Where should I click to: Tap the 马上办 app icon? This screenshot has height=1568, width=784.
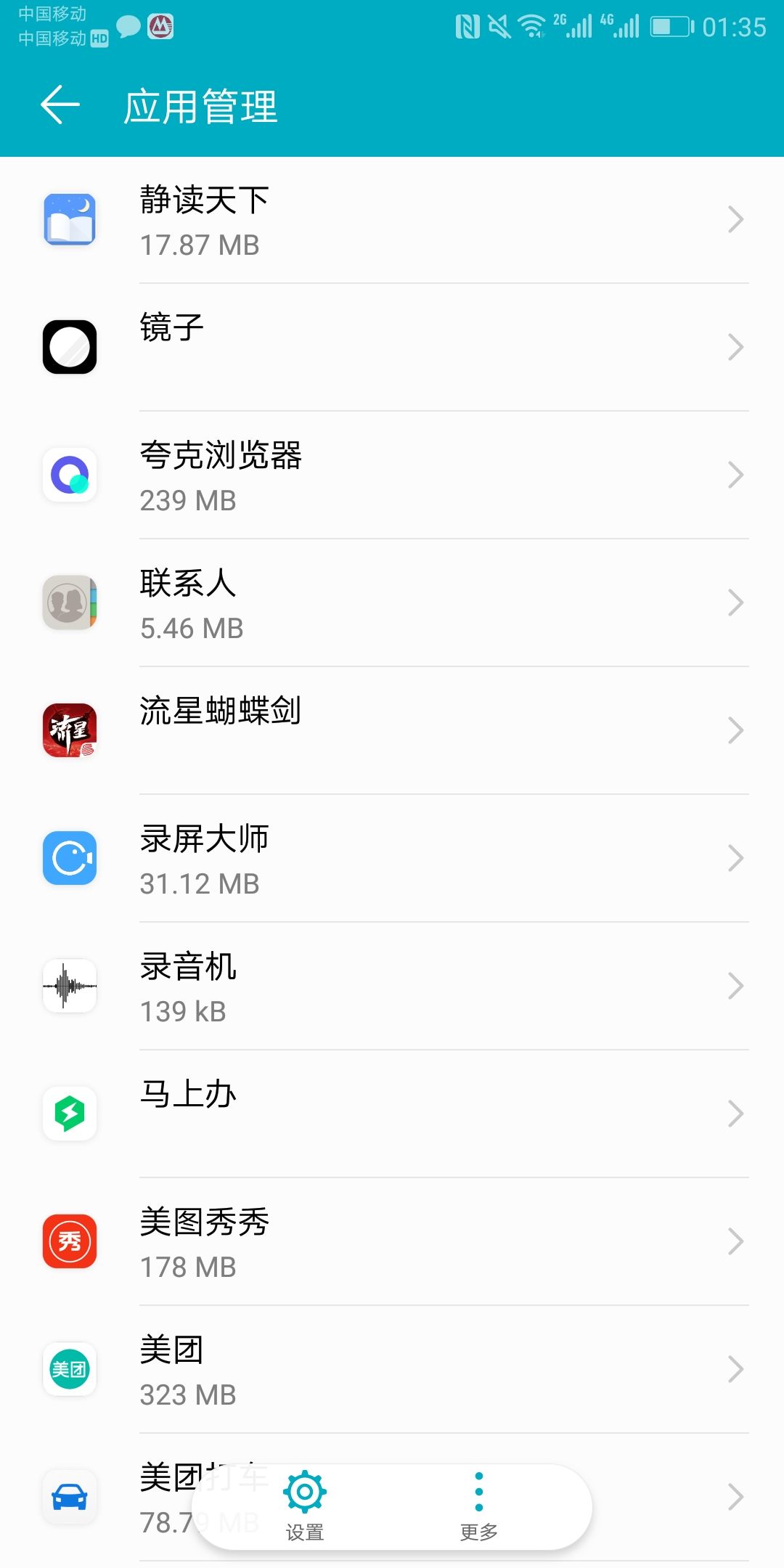coord(69,1113)
